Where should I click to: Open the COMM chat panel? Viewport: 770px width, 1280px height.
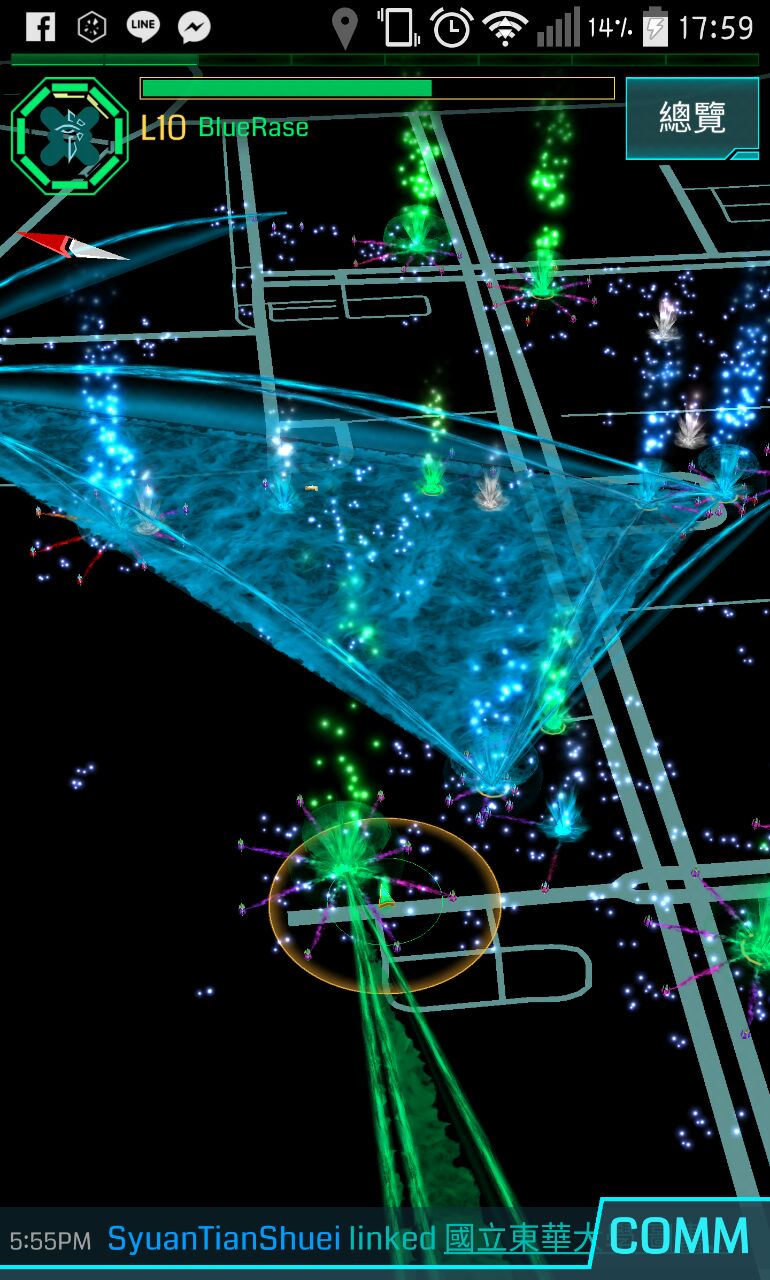(680, 1236)
